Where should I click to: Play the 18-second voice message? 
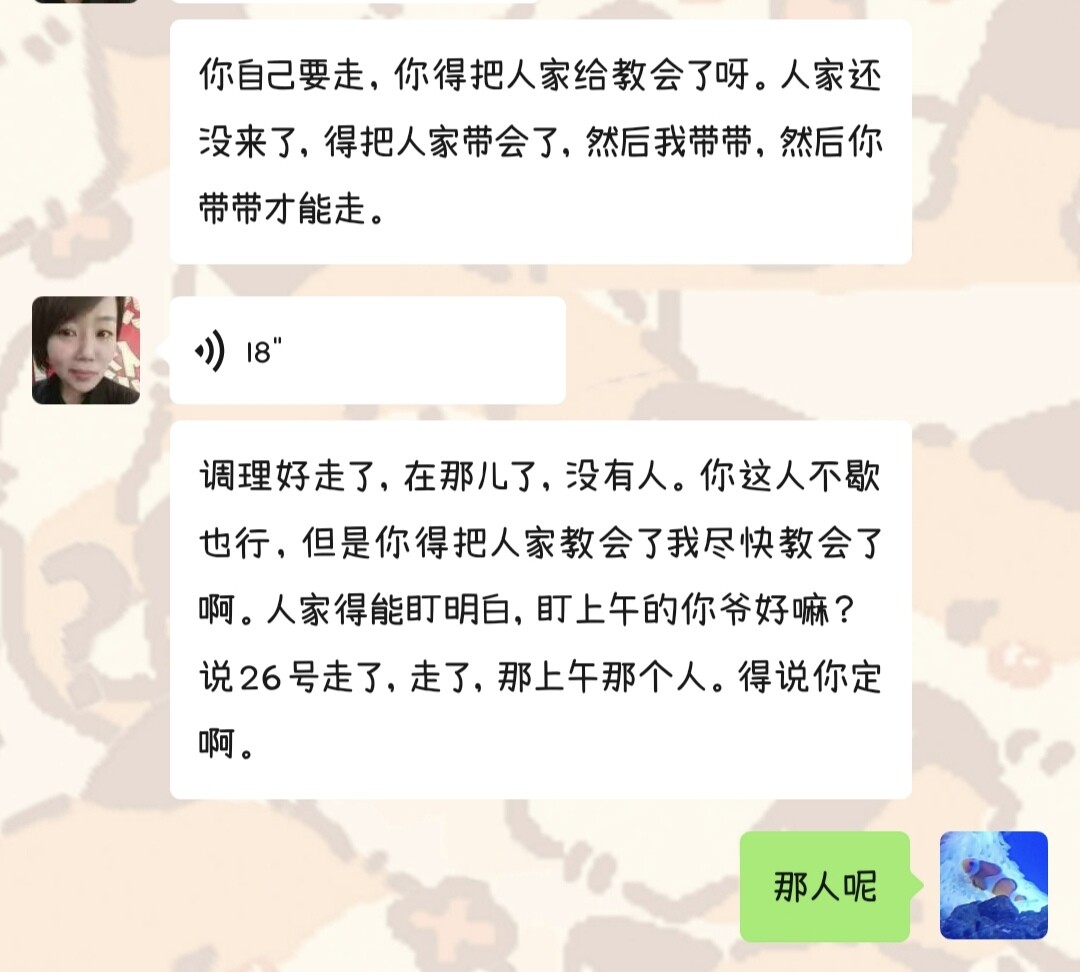tap(366, 351)
